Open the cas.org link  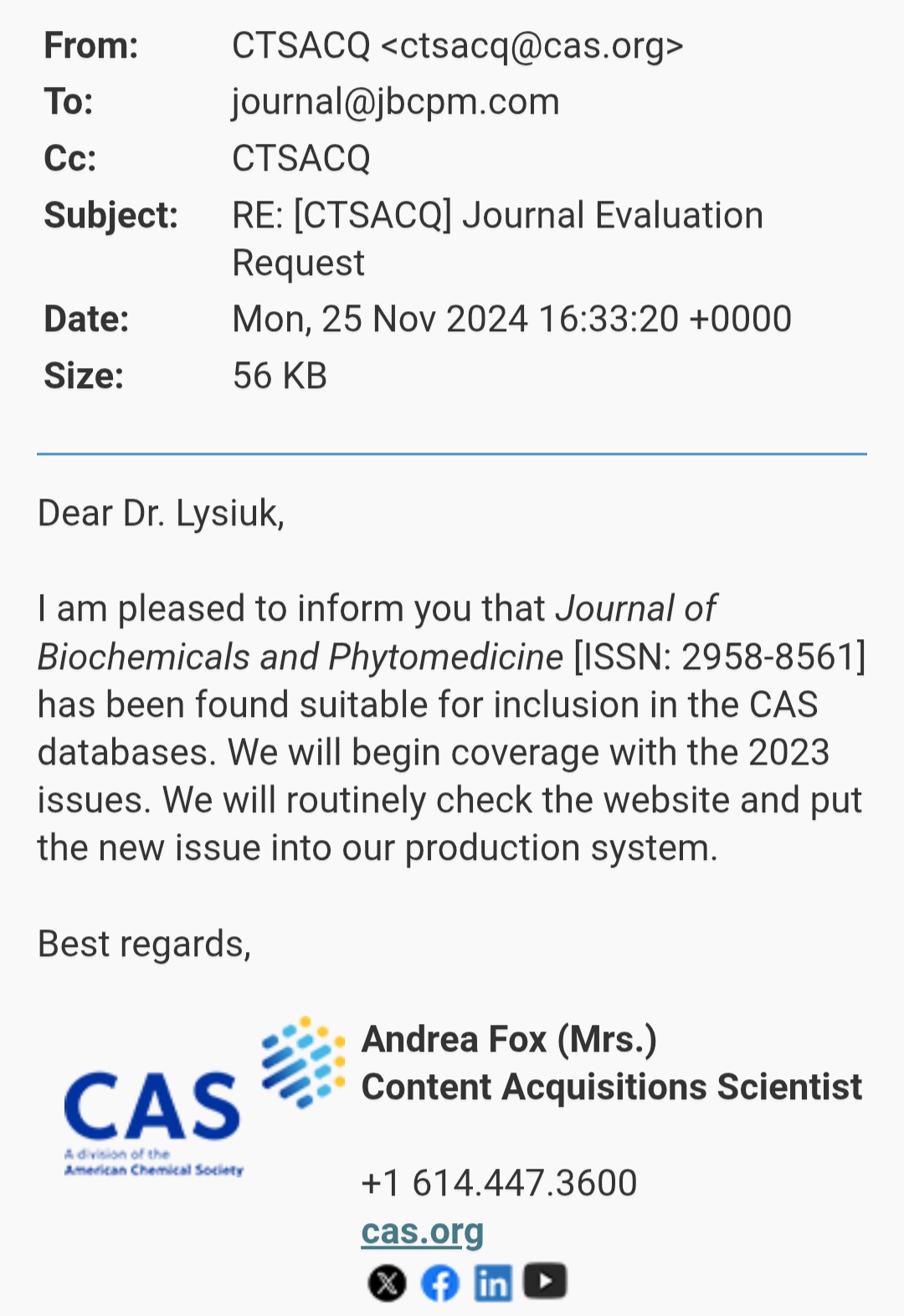pyautogui.click(x=422, y=1232)
